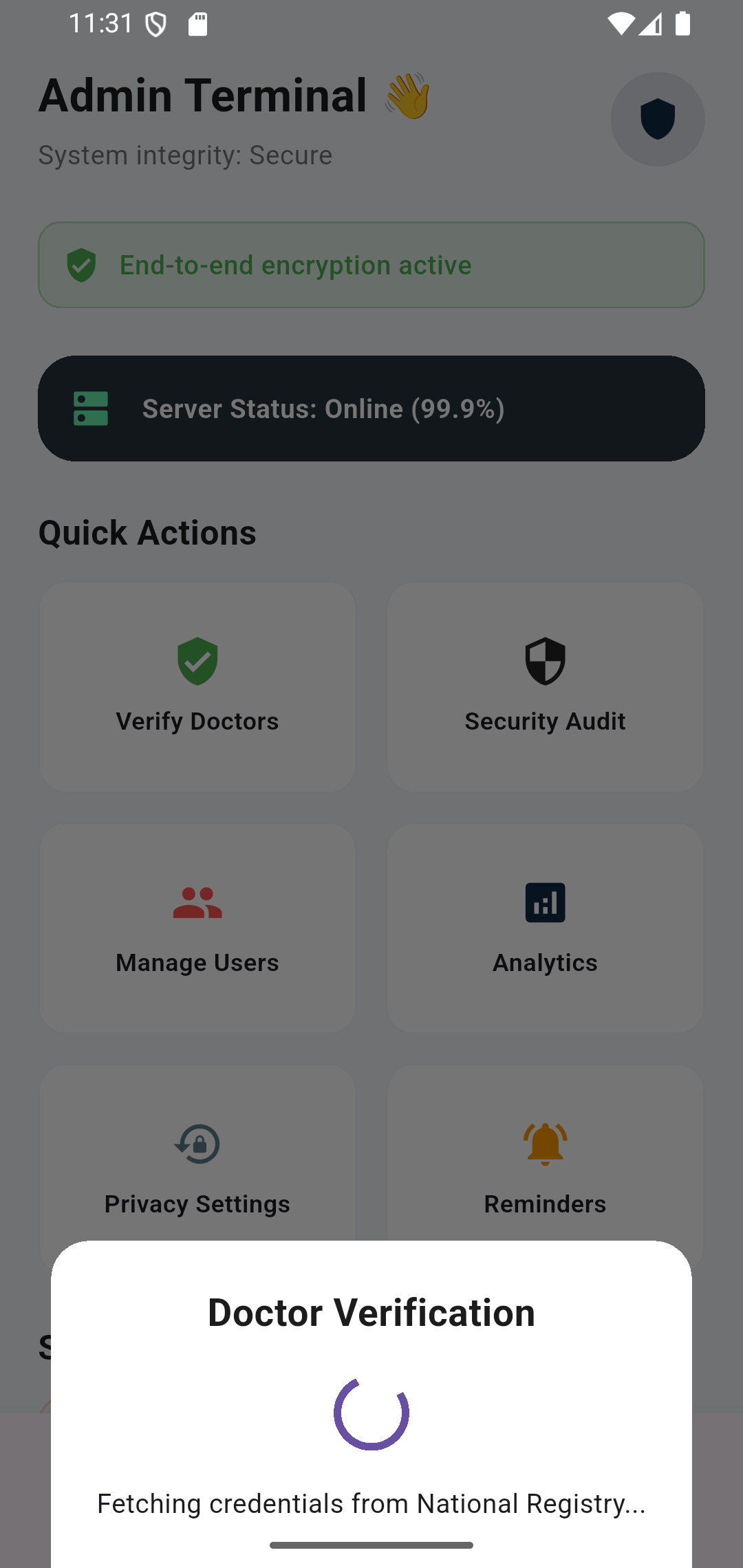The width and height of the screenshot is (743, 1568).
Task: Open the Verify Doctors card
Action: coord(197,686)
